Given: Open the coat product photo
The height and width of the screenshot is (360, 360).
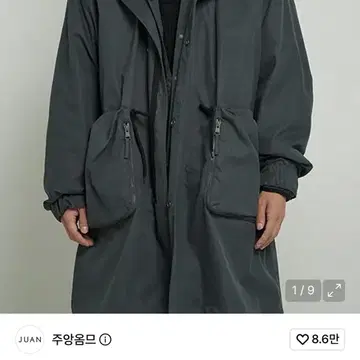Looking at the screenshot, I should [x=180, y=156].
